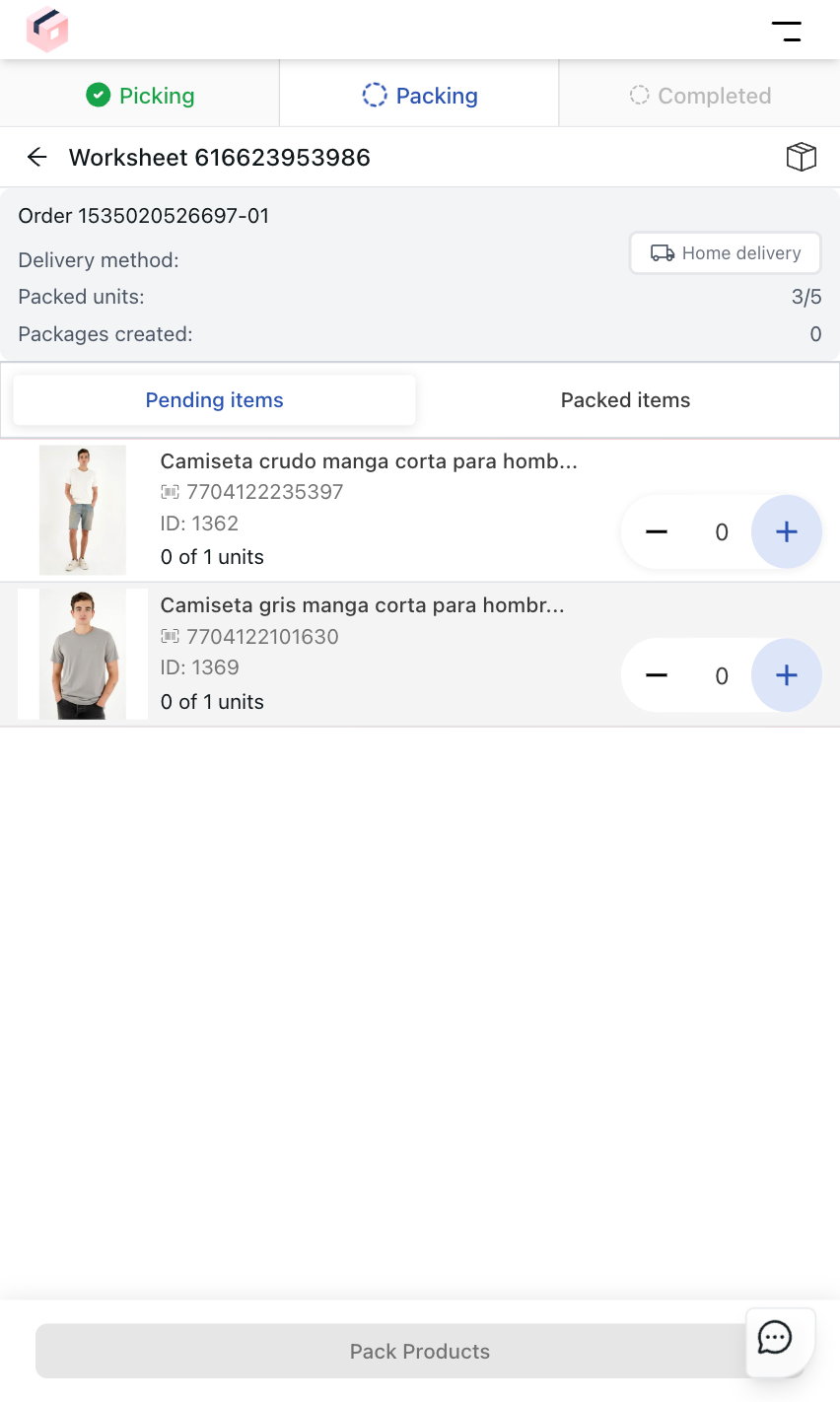This screenshot has height=1402, width=840.
Task: Open the chat bubble in the corner
Action: tap(778, 1339)
